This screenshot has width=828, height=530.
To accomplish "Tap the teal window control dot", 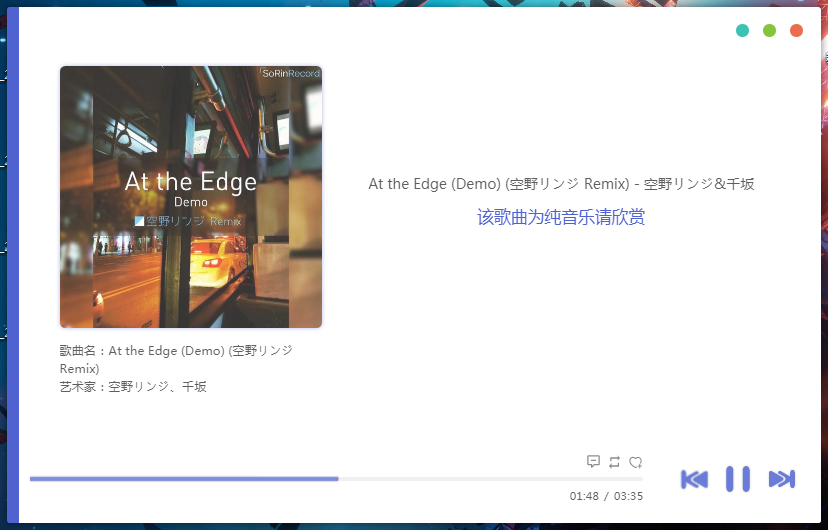I will (742, 30).
